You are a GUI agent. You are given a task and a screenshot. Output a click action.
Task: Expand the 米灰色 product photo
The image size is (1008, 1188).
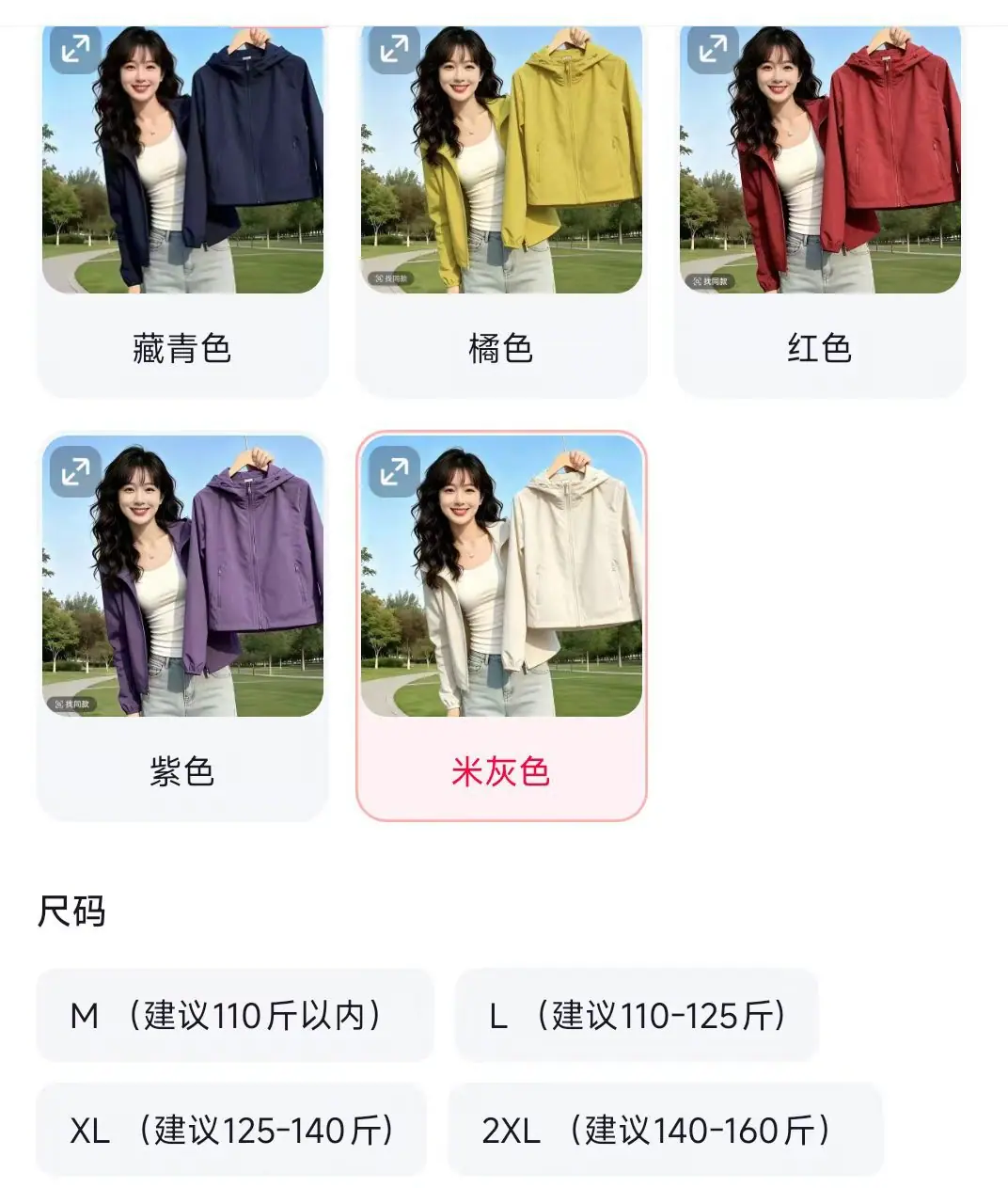[394, 470]
